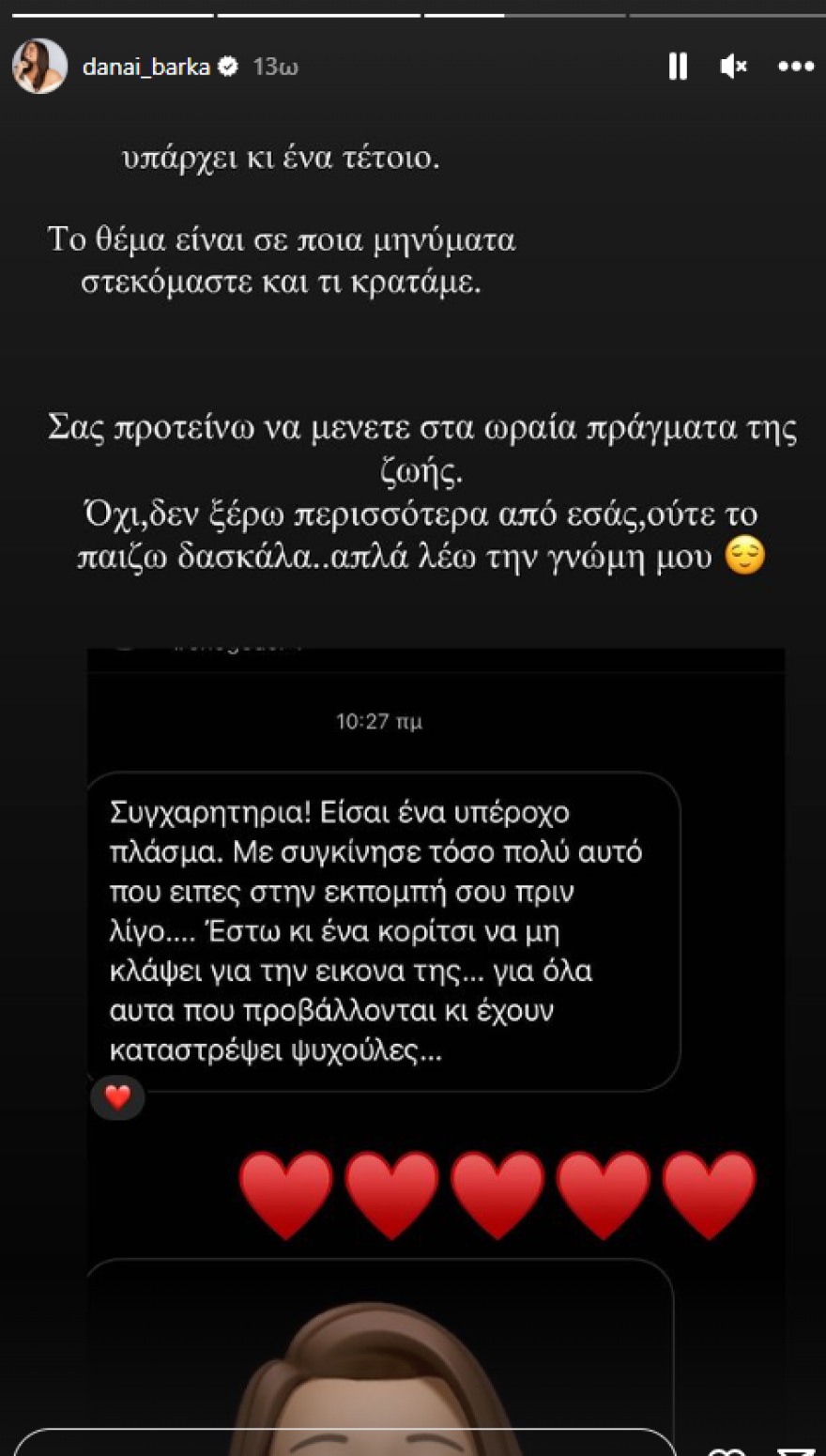The image size is (826, 1456).
Task: Toggle story playback with the pause control
Action: tap(678, 66)
